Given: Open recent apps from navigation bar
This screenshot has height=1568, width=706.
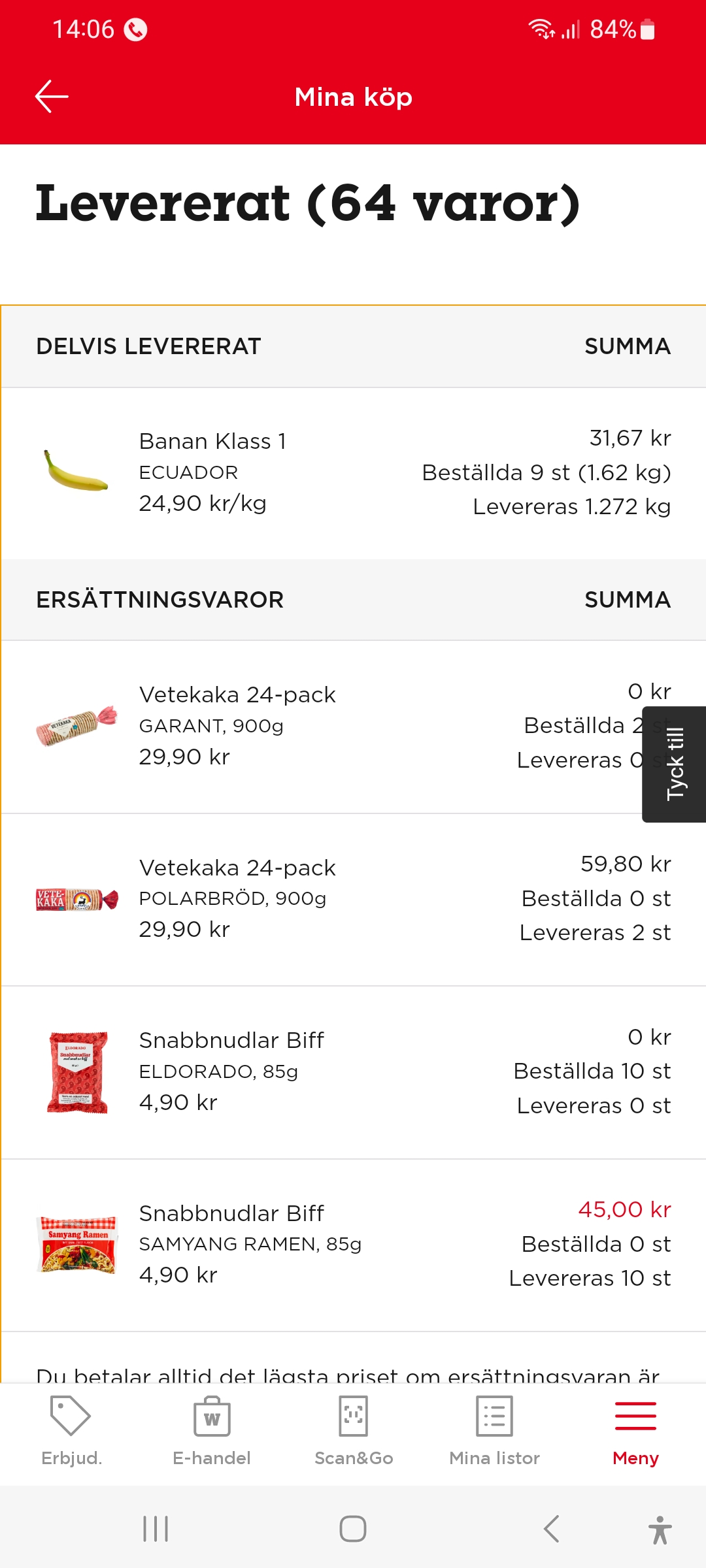Looking at the screenshot, I should pos(156,1529).
